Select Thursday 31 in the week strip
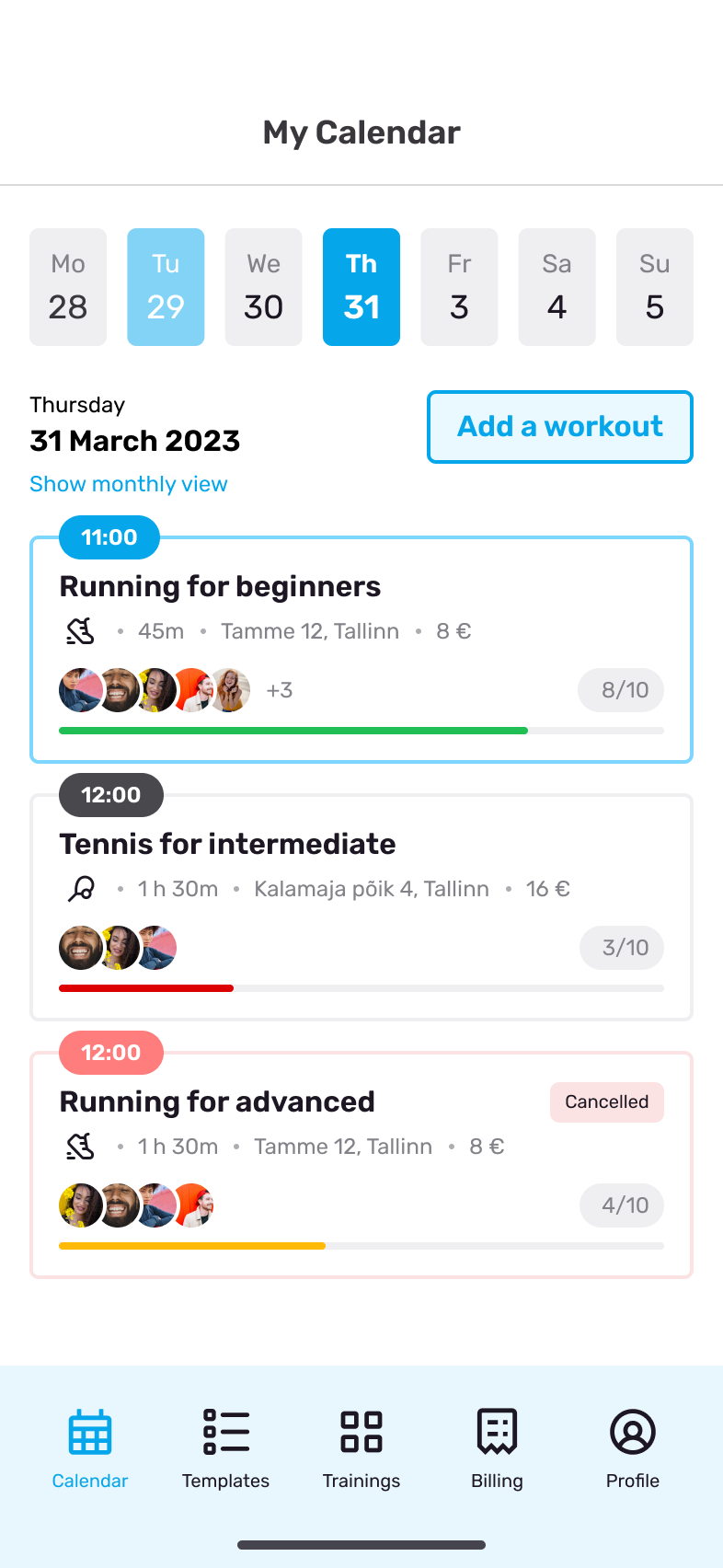This screenshot has height=1568, width=723. coord(361,287)
